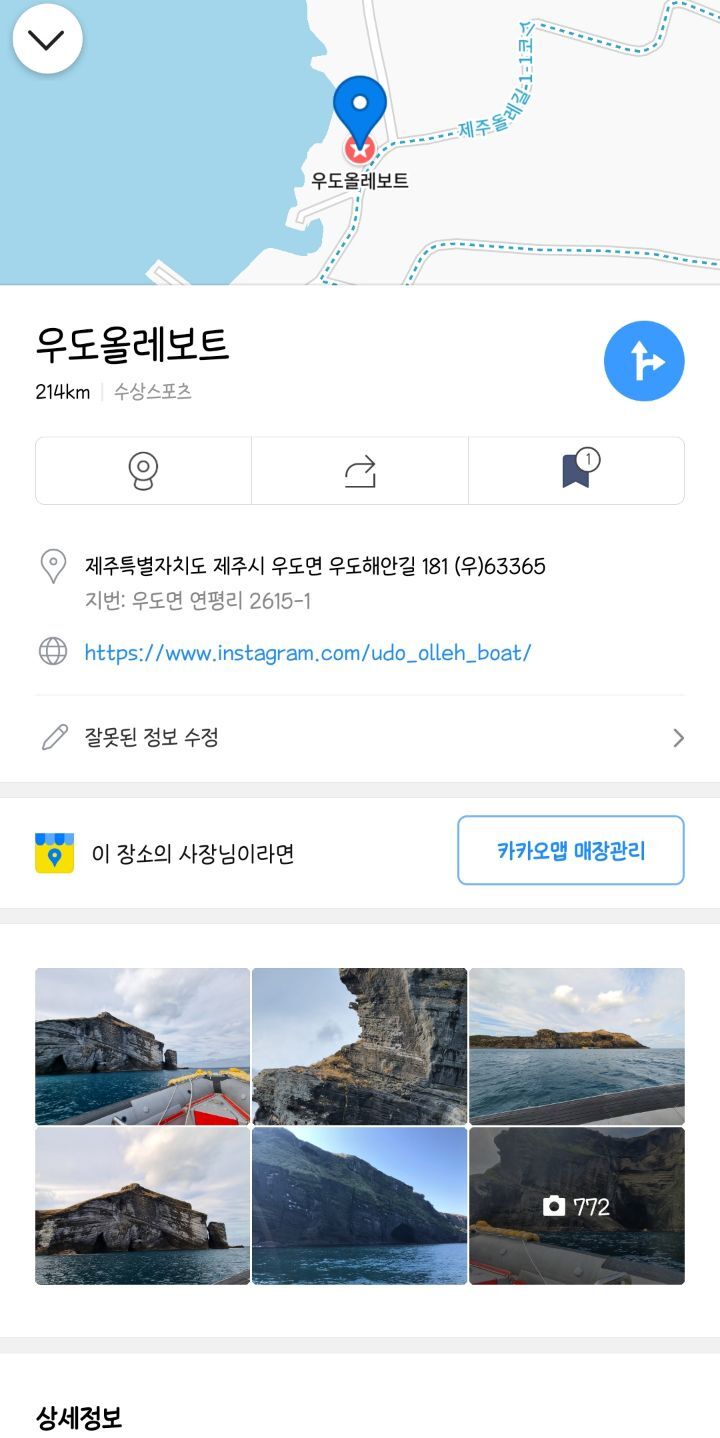Screen dimensions: 720x1438
Task: Open the distant island photo
Action: tap(577, 1046)
